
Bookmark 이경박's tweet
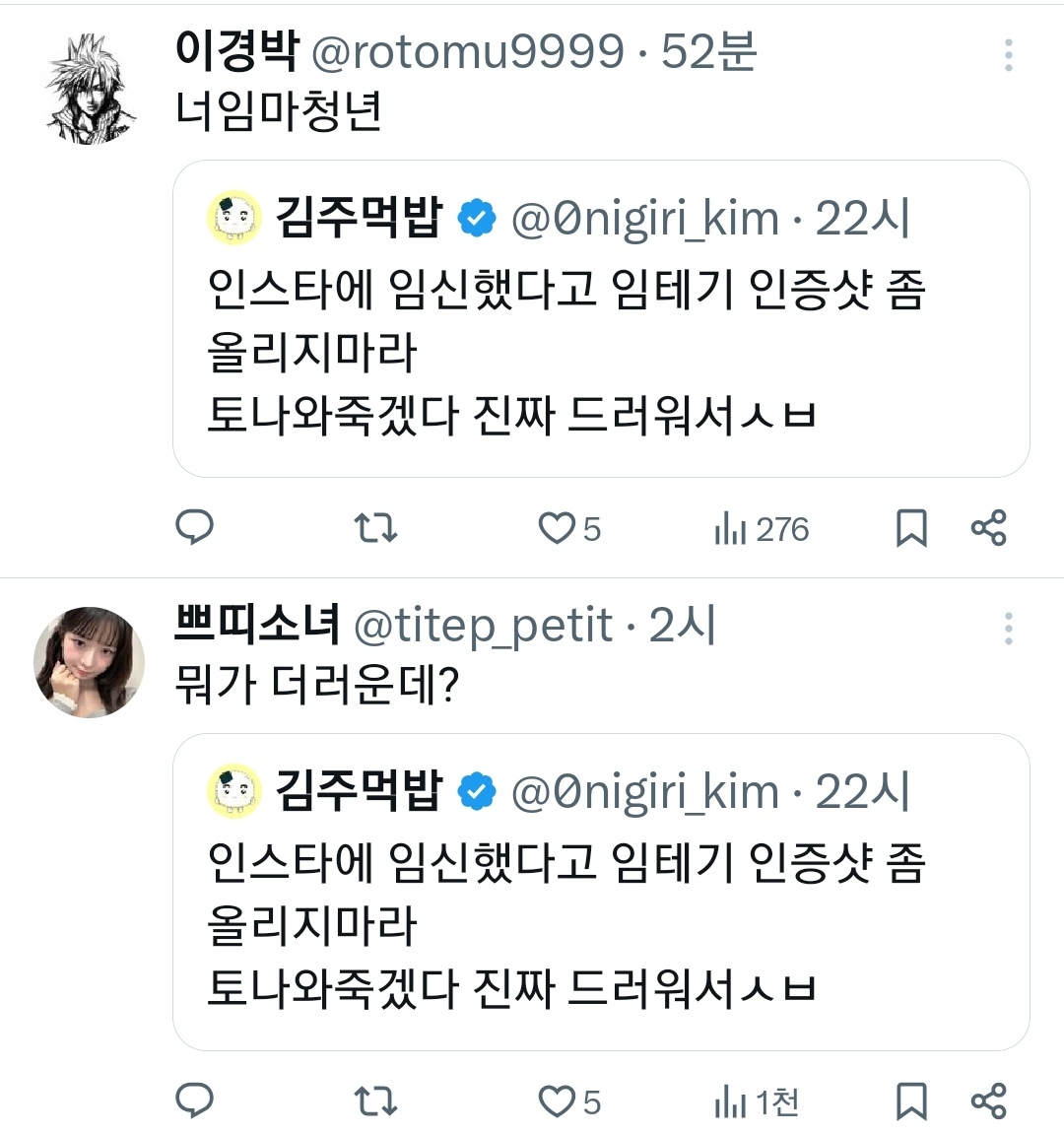[x=911, y=529]
